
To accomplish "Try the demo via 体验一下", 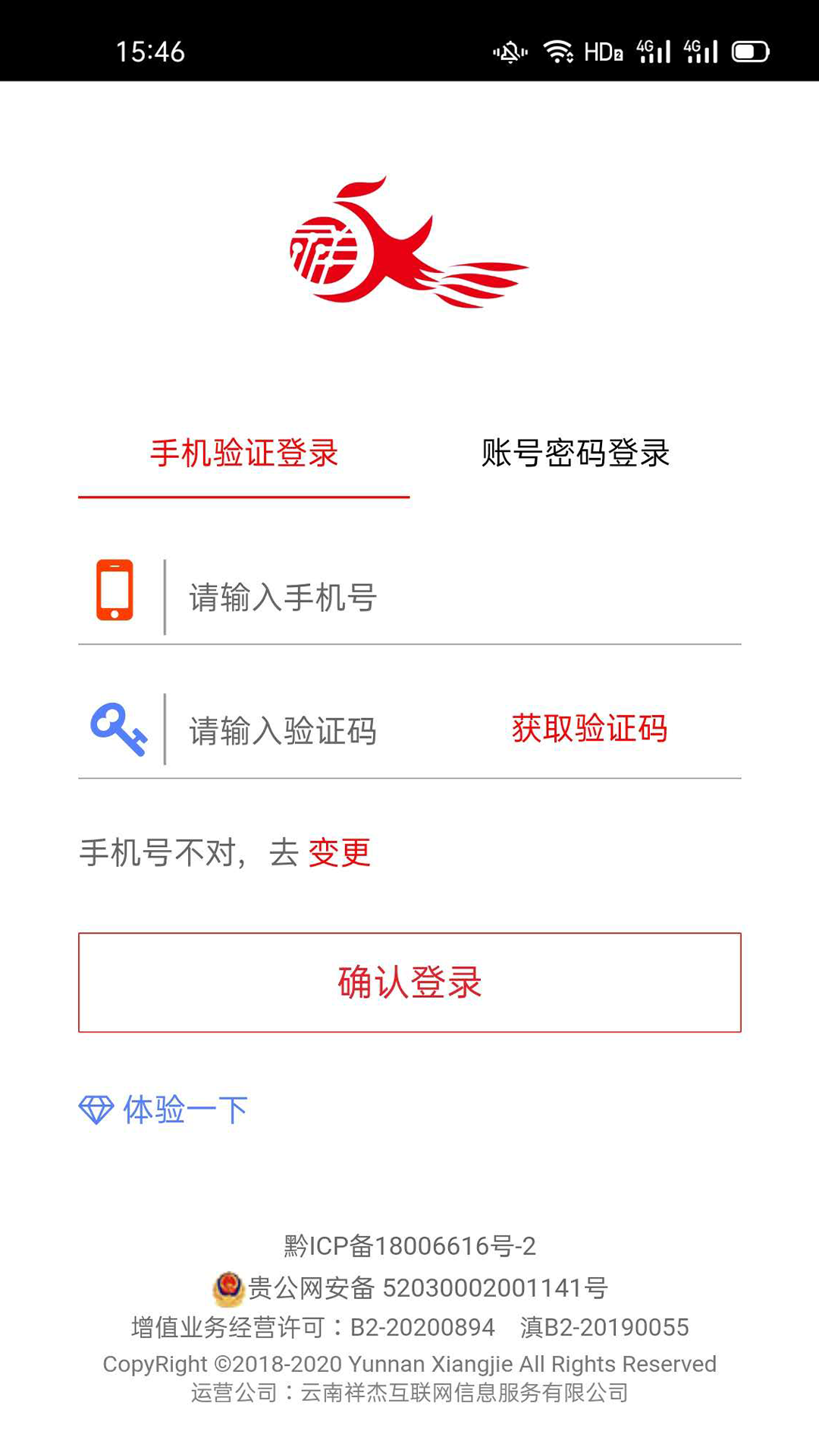I will (x=164, y=1109).
